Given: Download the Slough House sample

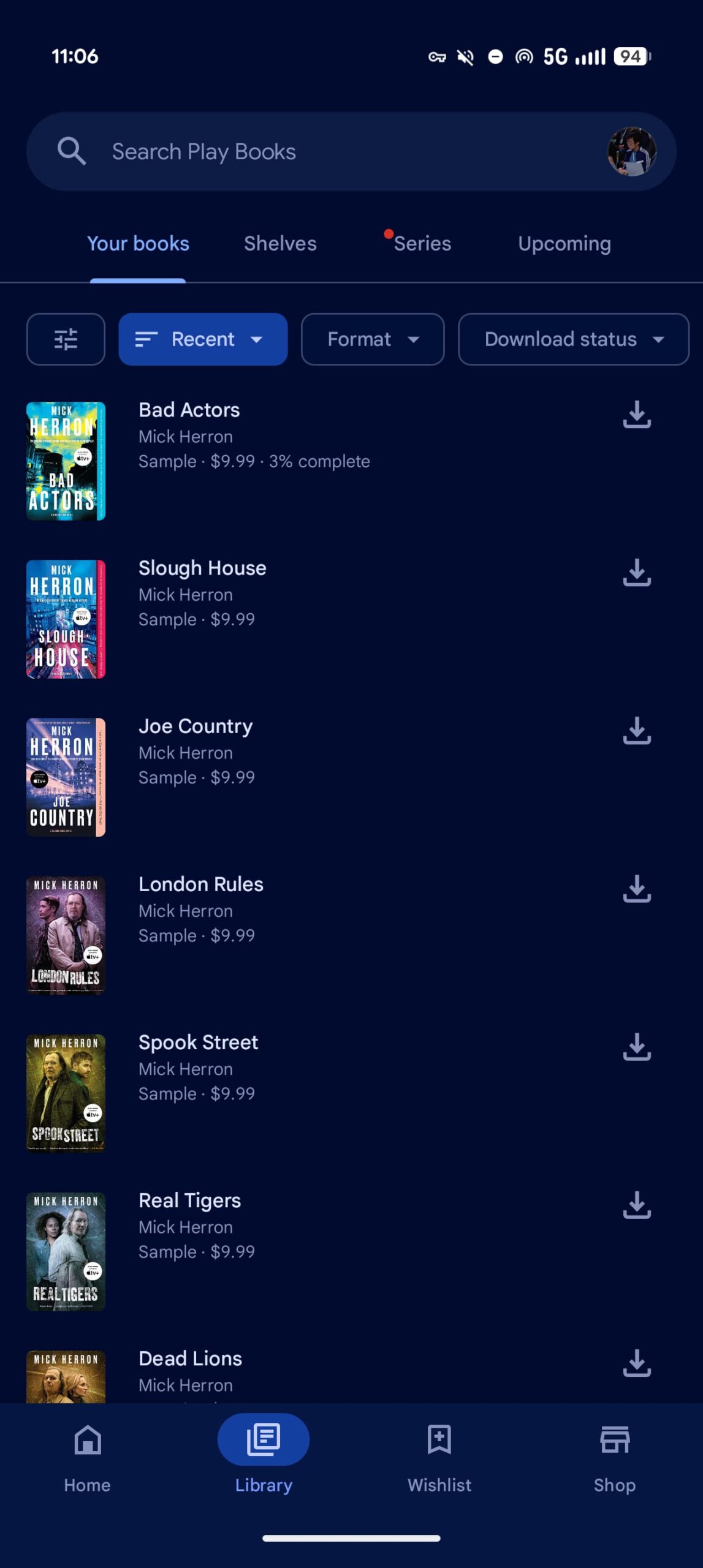Looking at the screenshot, I should pyautogui.click(x=637, y=573).
